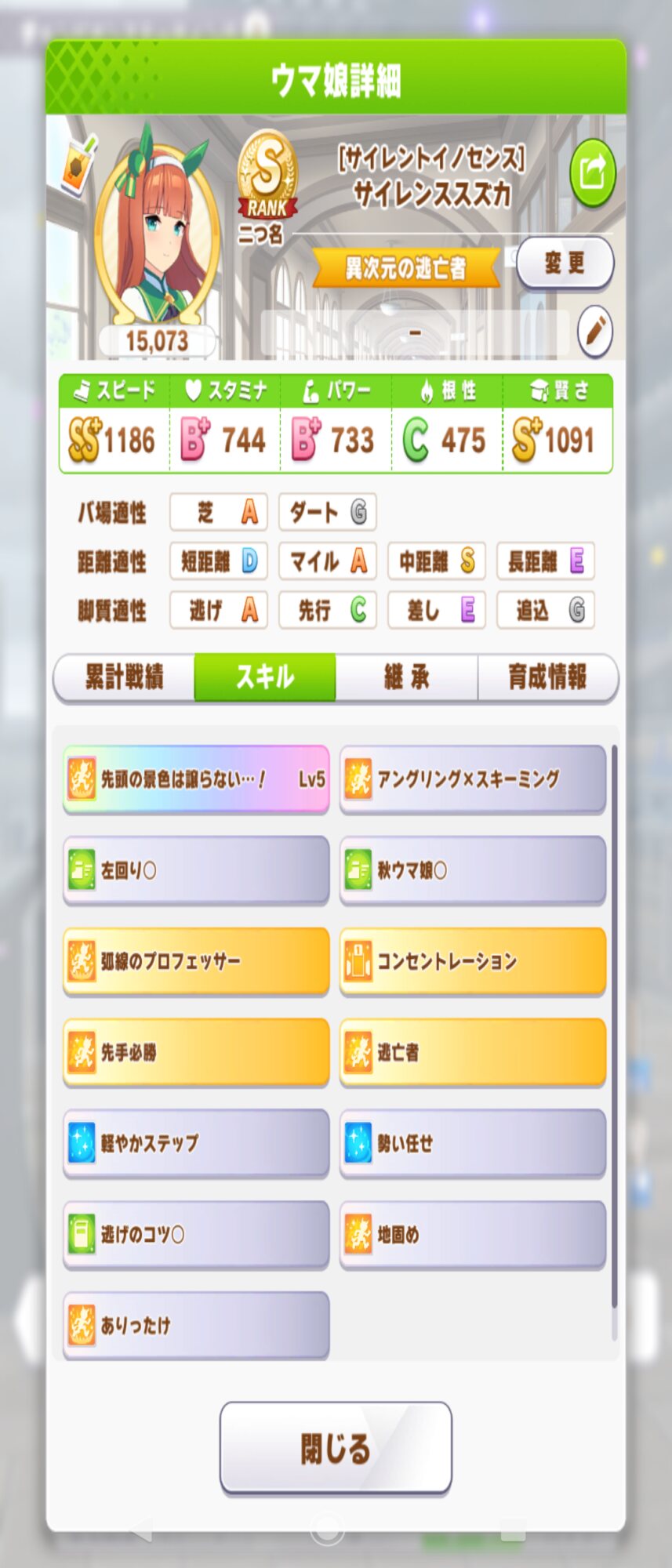Tap the 勢い任せ skill
The image size is (672, 1568).
tap(472, 1142)
